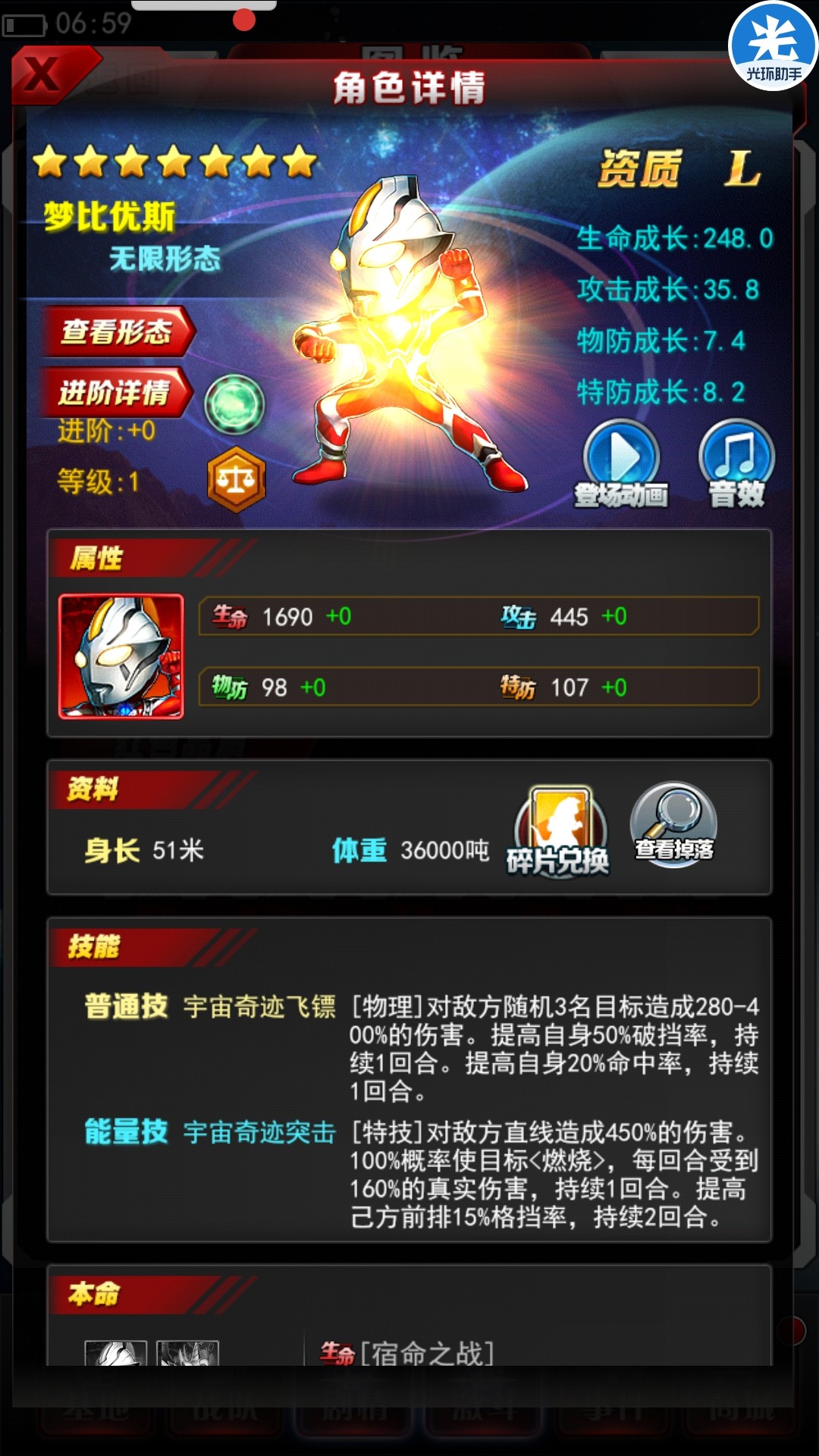Tap the 查看形态 button
Image resolution: width=819 pixels, height=1456 pixels.
click(x=118, y=331)
